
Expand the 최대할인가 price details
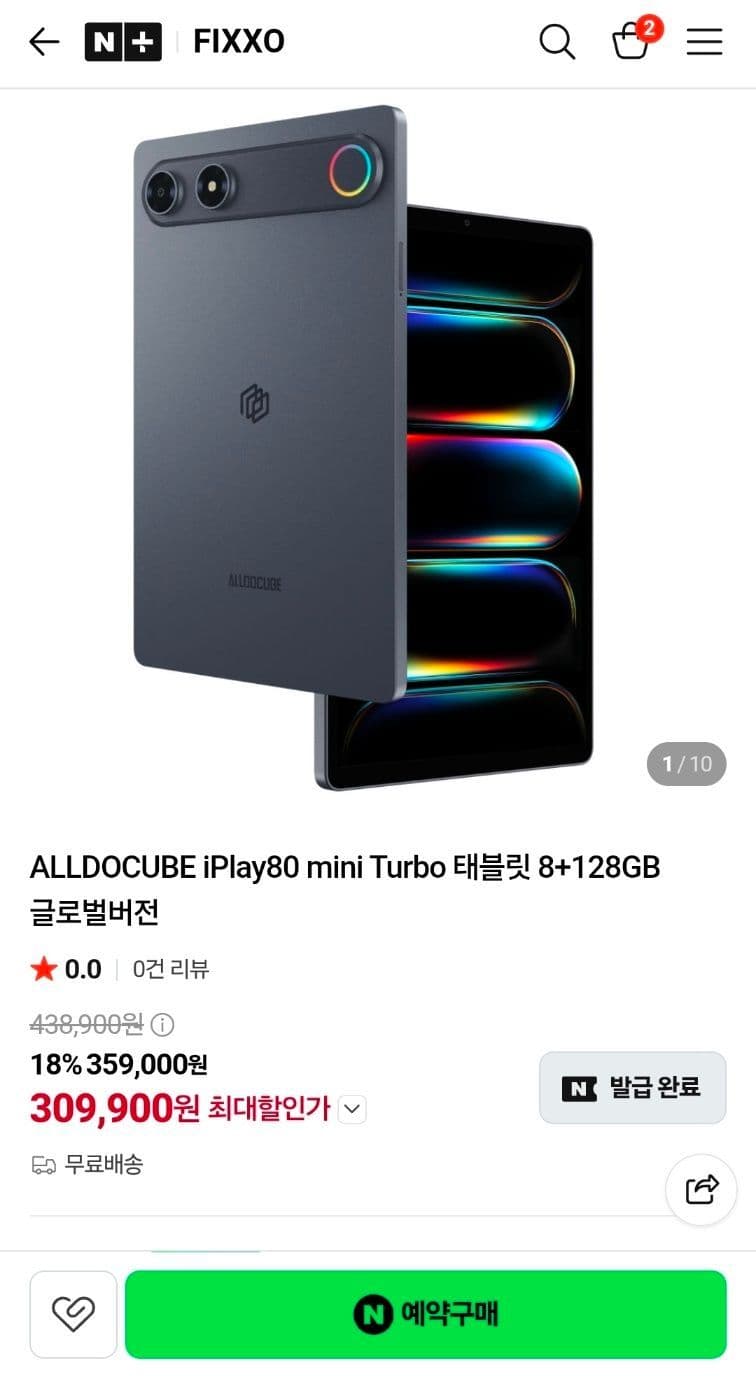[x=352, y=1109]
